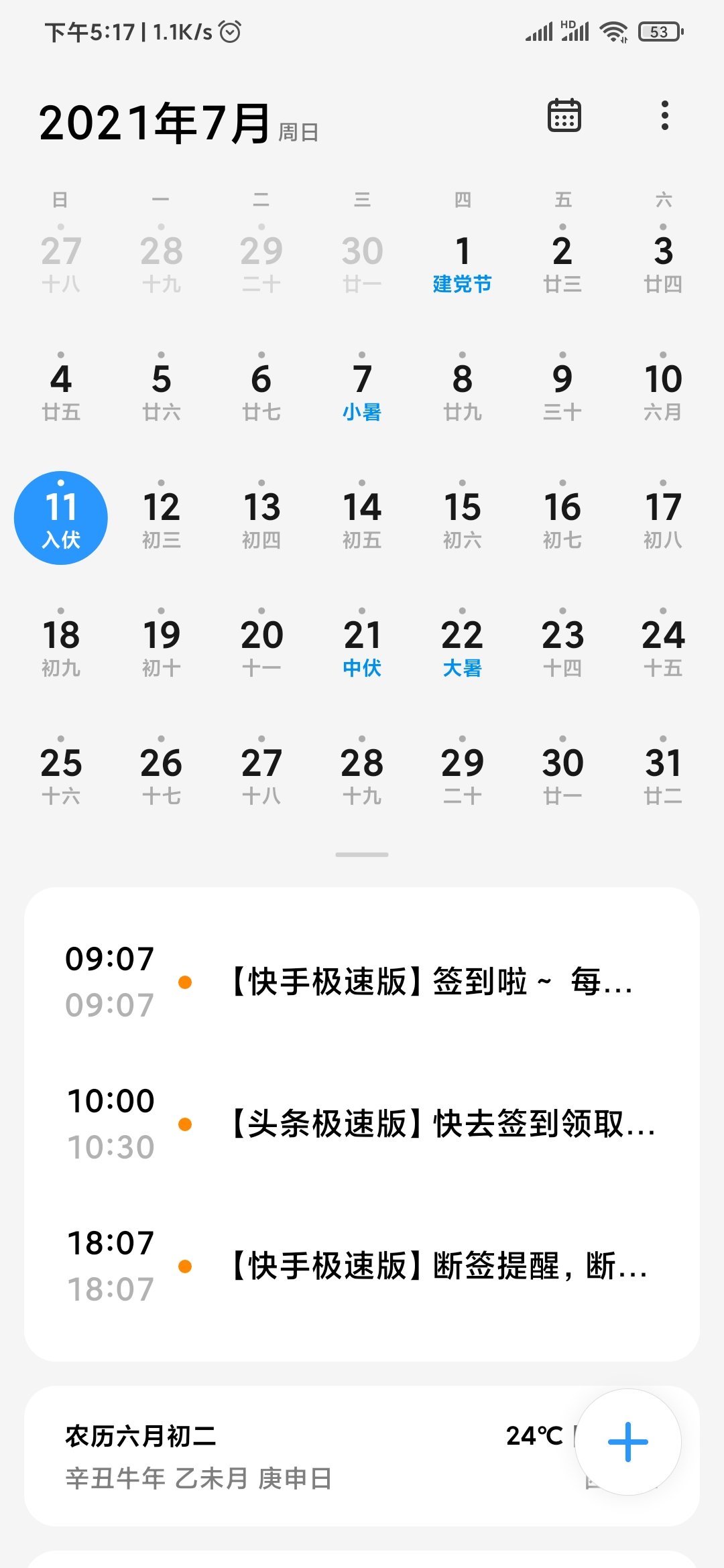Open the calendar view switcher icon
724x1568 pixels.
(564, 115)
